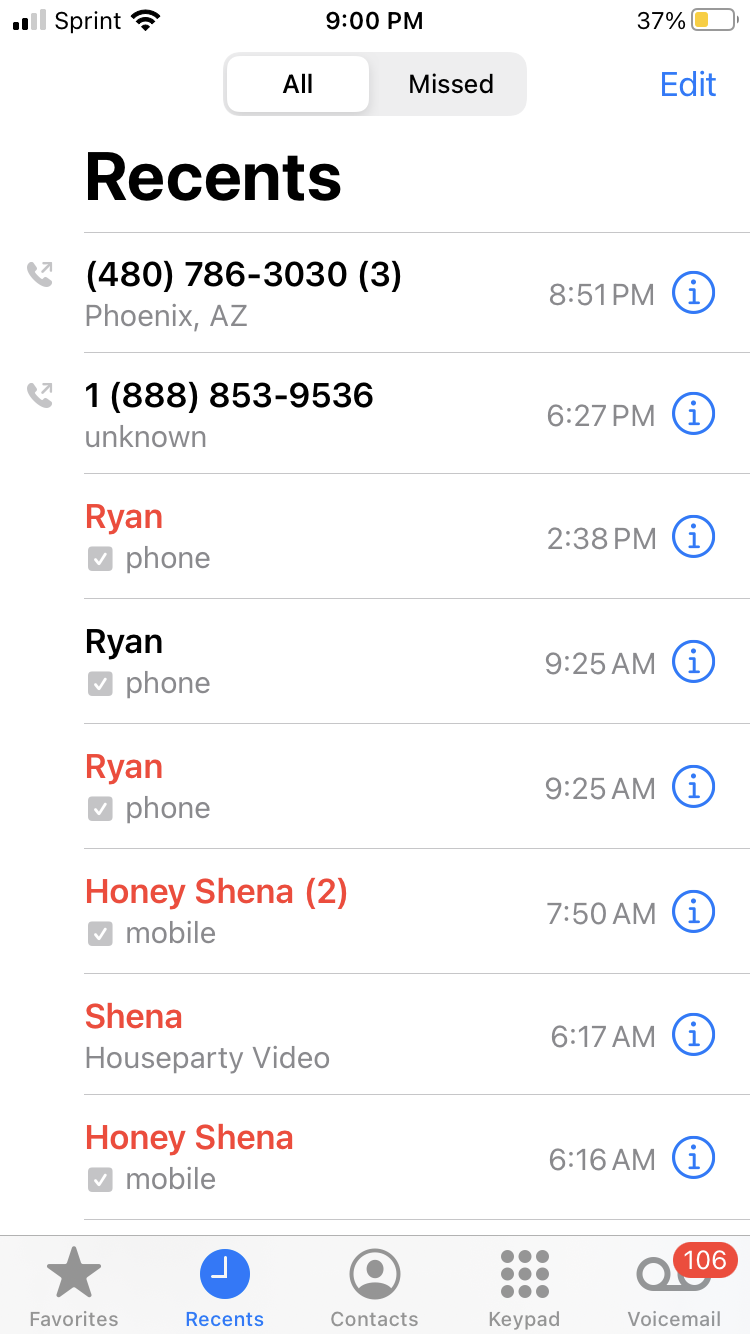Show info for Honey Shena 7:50 AM call
750x1334 pixels.
(693, 912)
